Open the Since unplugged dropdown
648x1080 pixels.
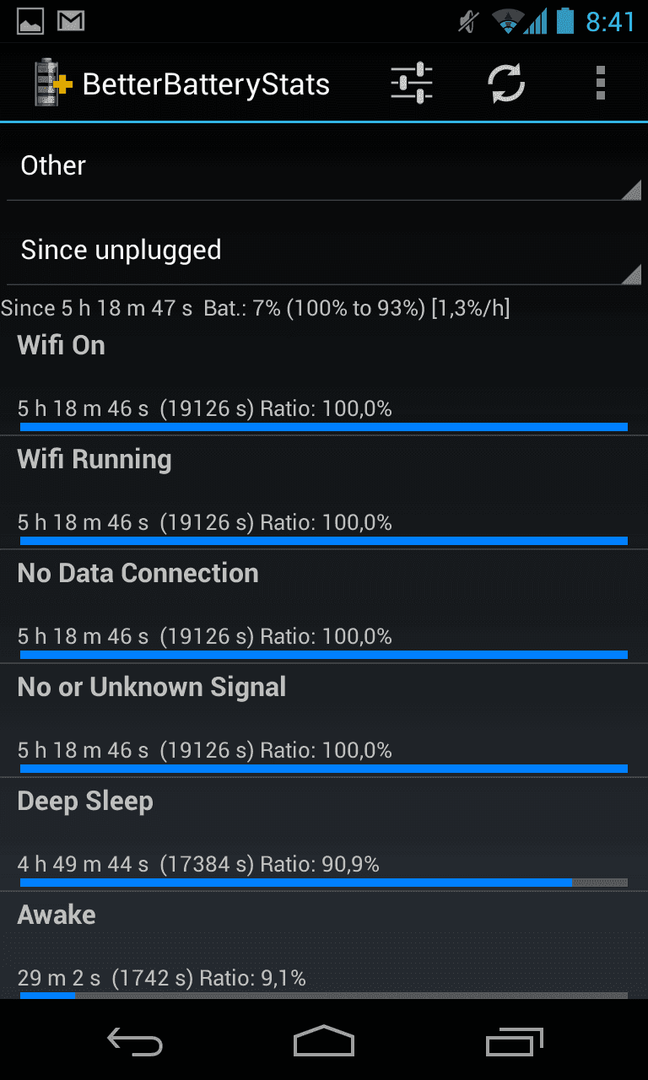tap(324, 251)
